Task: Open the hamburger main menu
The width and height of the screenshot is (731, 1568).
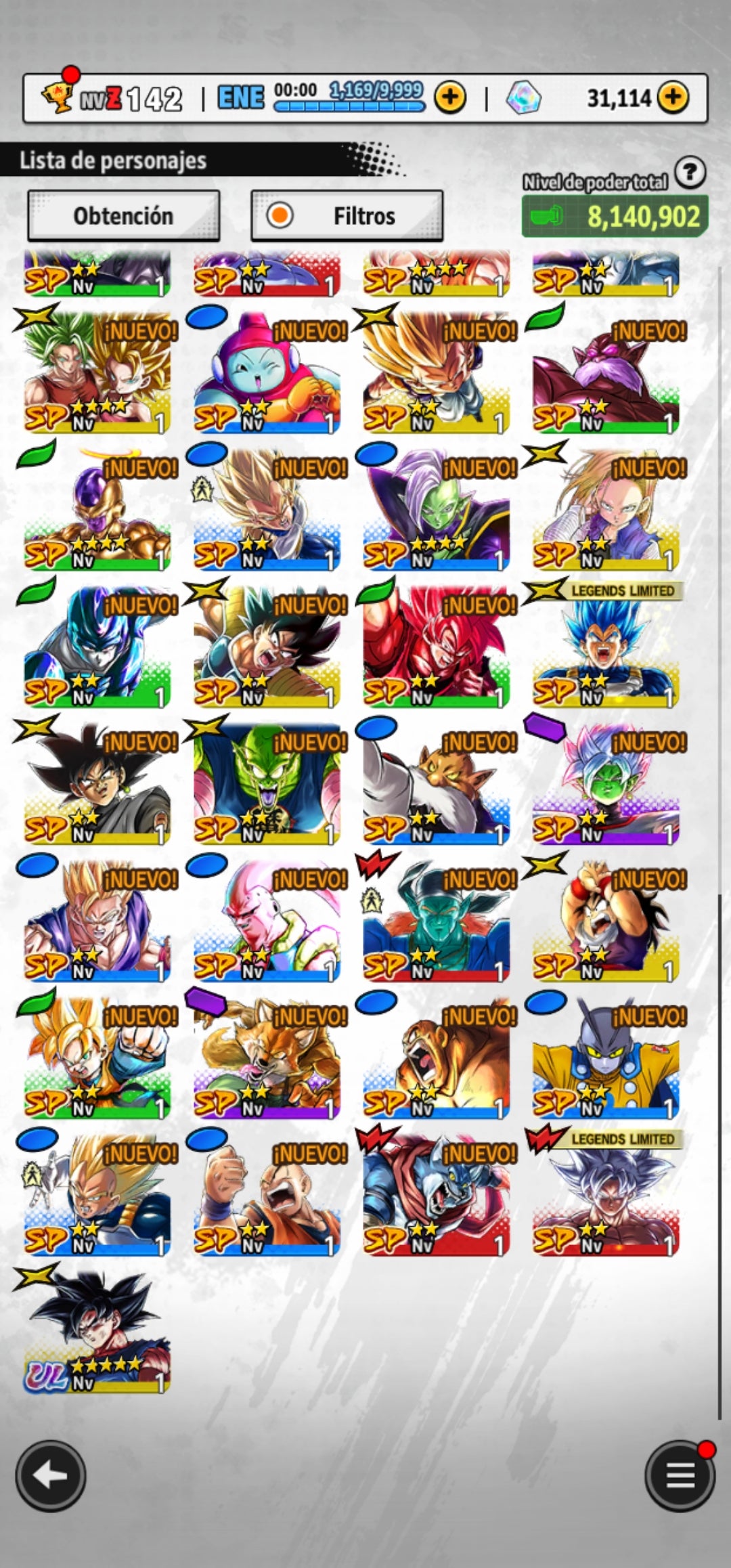Action: point(680,1476)
